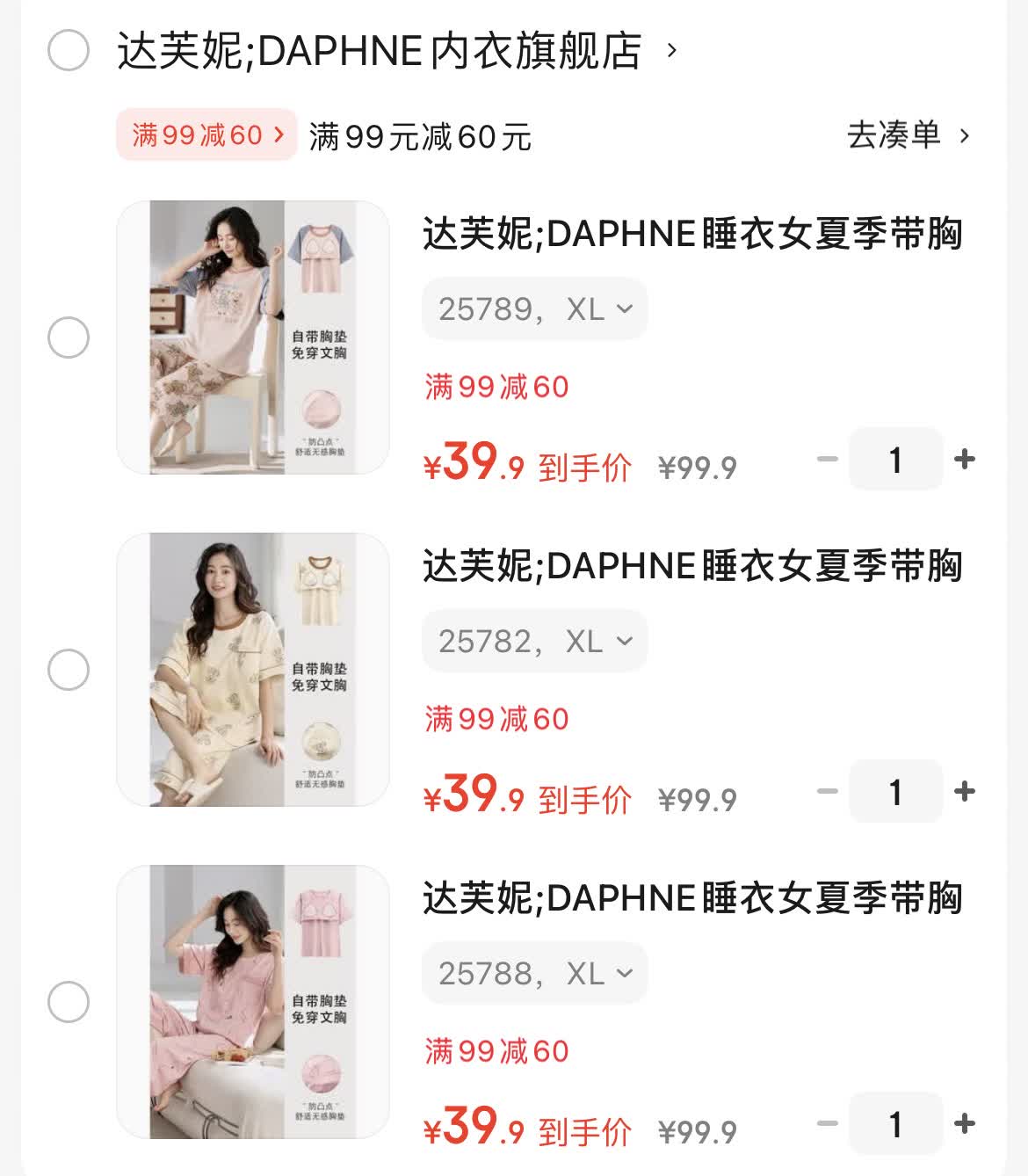The image size is (1028, 1176).
Task: Expand SKU options for item 25788
Action: tap(534, 973)
